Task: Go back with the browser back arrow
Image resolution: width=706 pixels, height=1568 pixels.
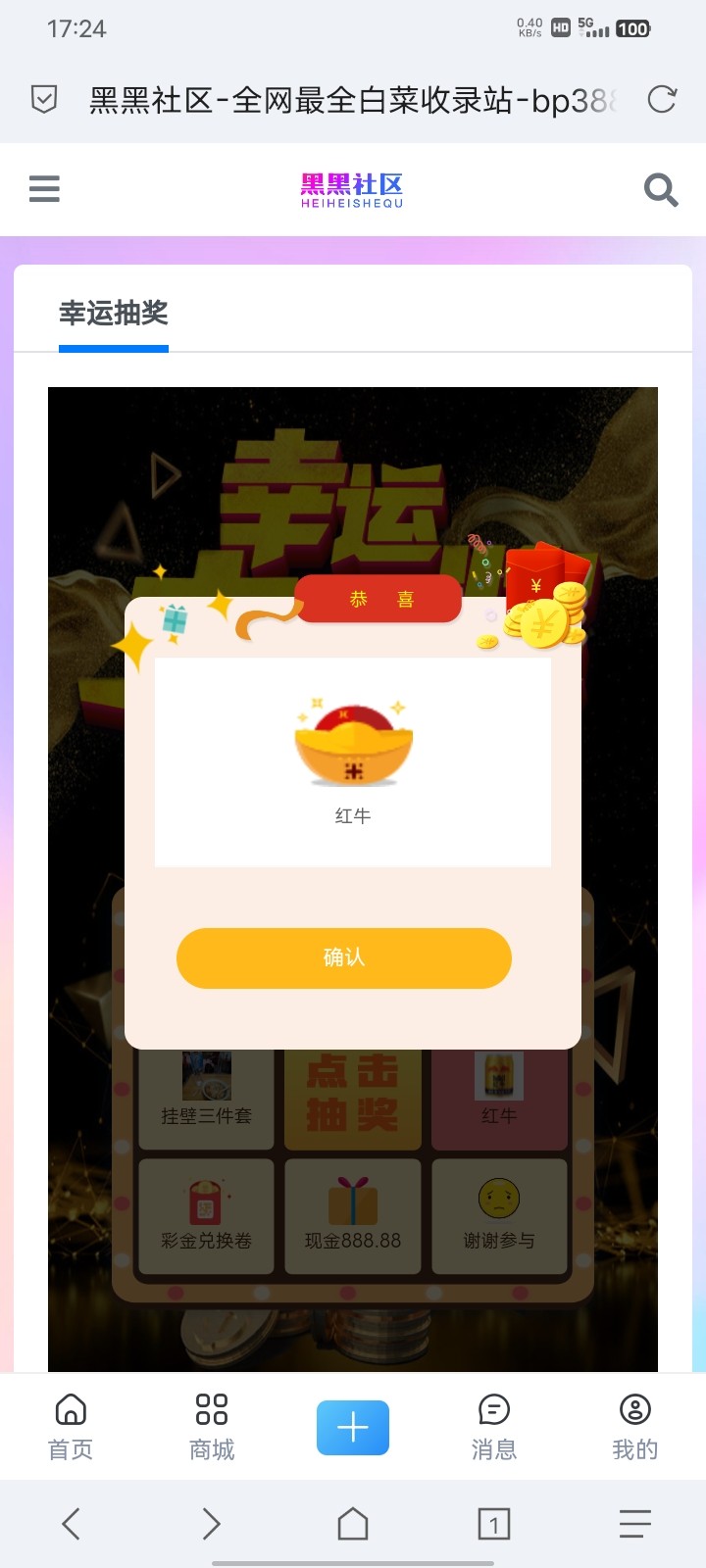Action: (71, 1523)
